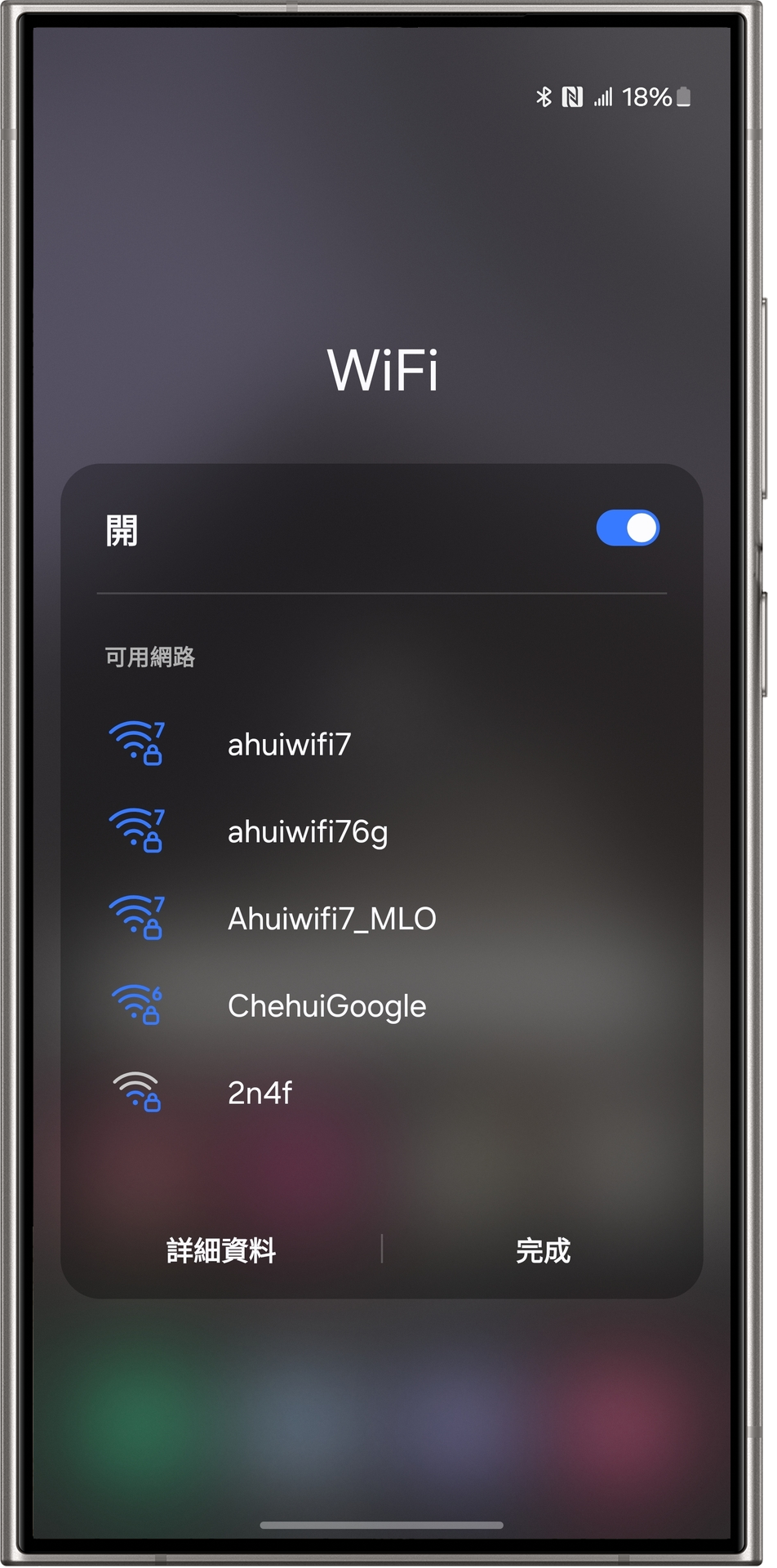Connect to the 2n4f network
Viewport: 777px width, 1568px height.
click(260, 1093)
